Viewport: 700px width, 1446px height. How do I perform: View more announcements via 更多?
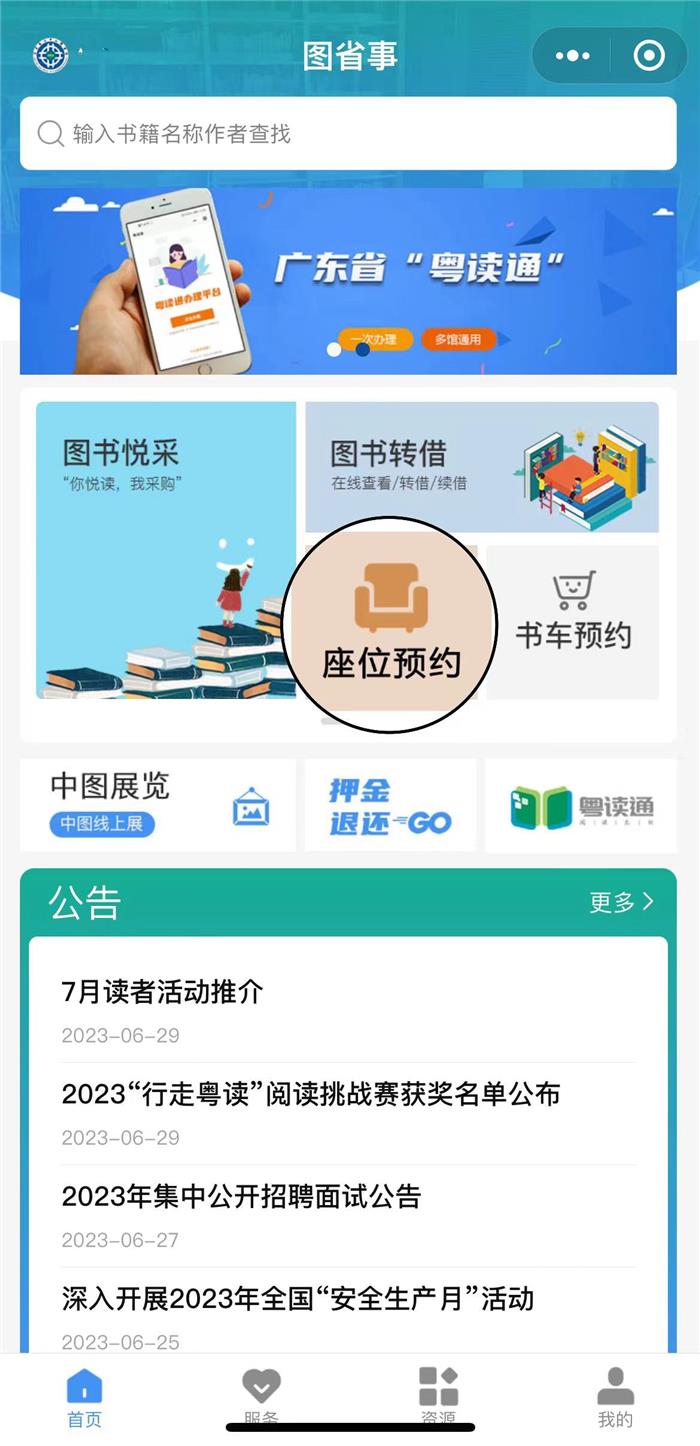tap(621, 902)
